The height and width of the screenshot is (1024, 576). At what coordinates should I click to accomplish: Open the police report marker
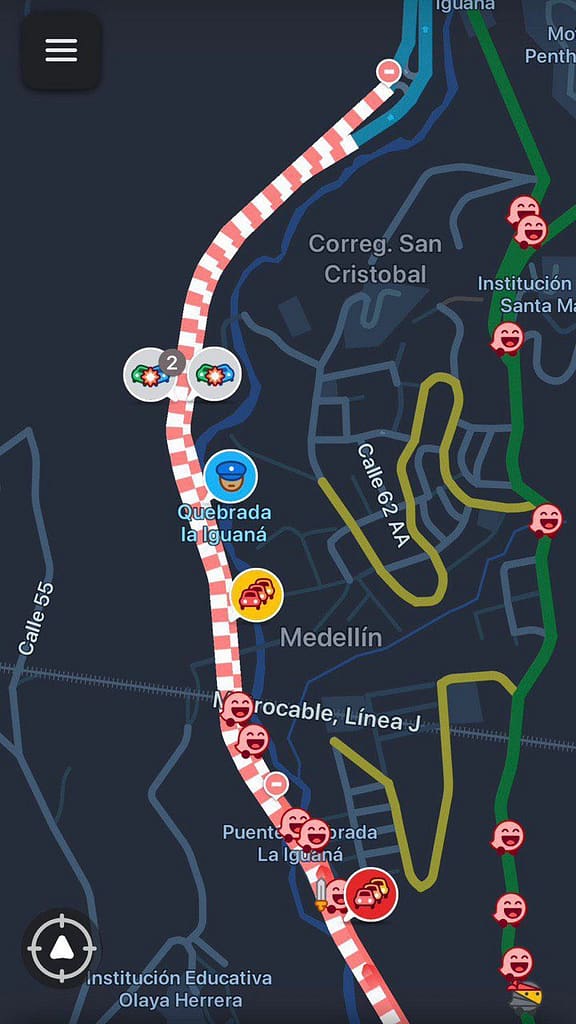tap(231, 476)
